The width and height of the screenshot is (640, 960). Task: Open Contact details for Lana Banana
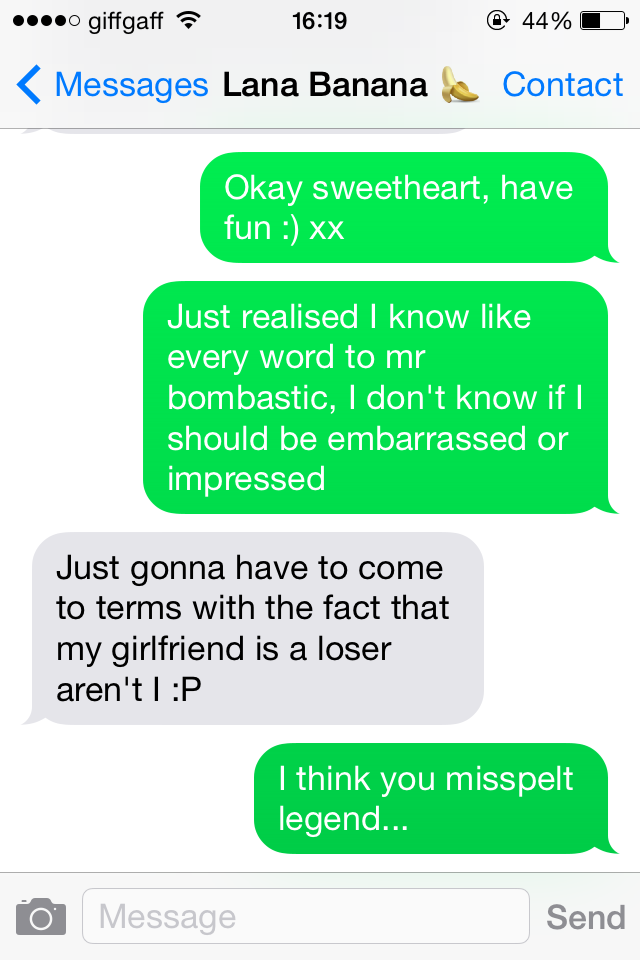[x=562, y=85]
